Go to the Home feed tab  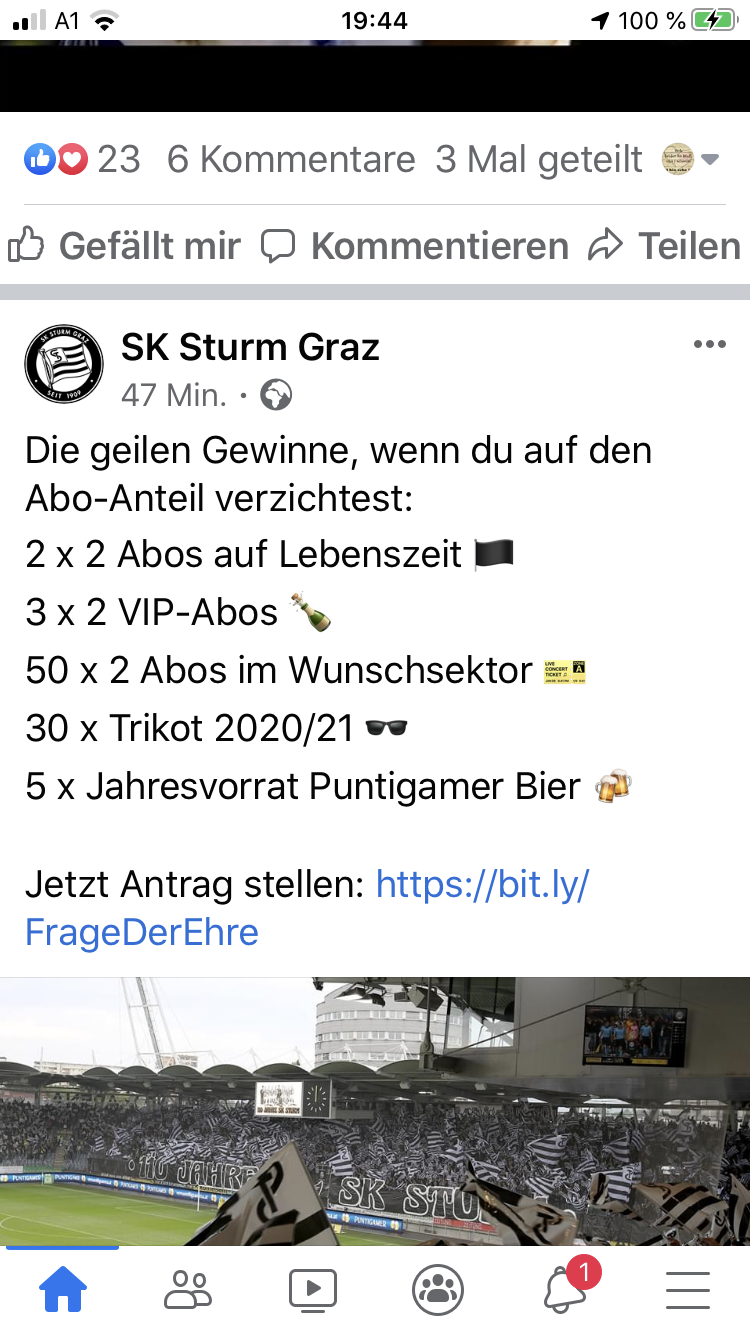click(x=63, y=1290)
